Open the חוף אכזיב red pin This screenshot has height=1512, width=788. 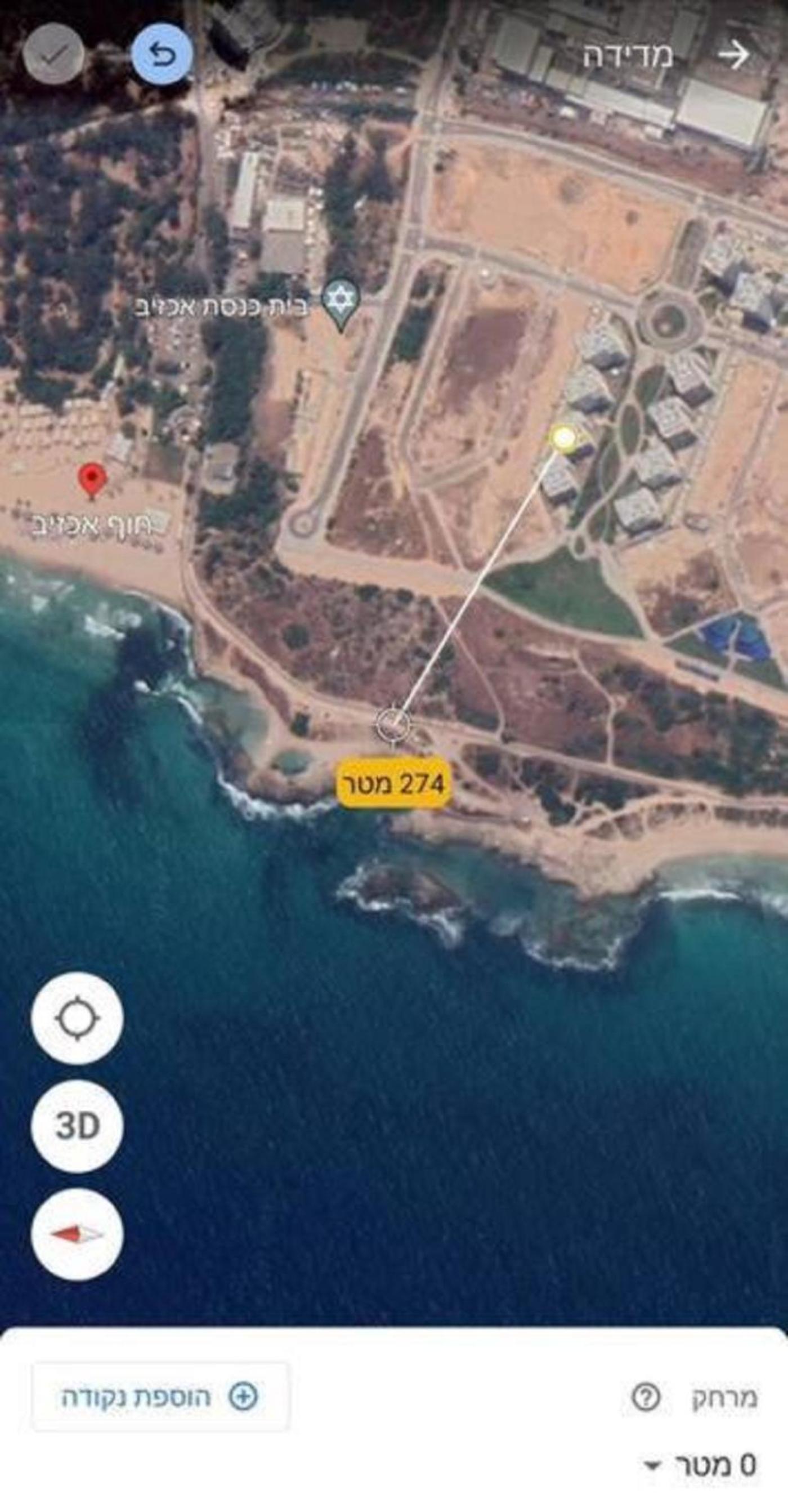(92, 481)
